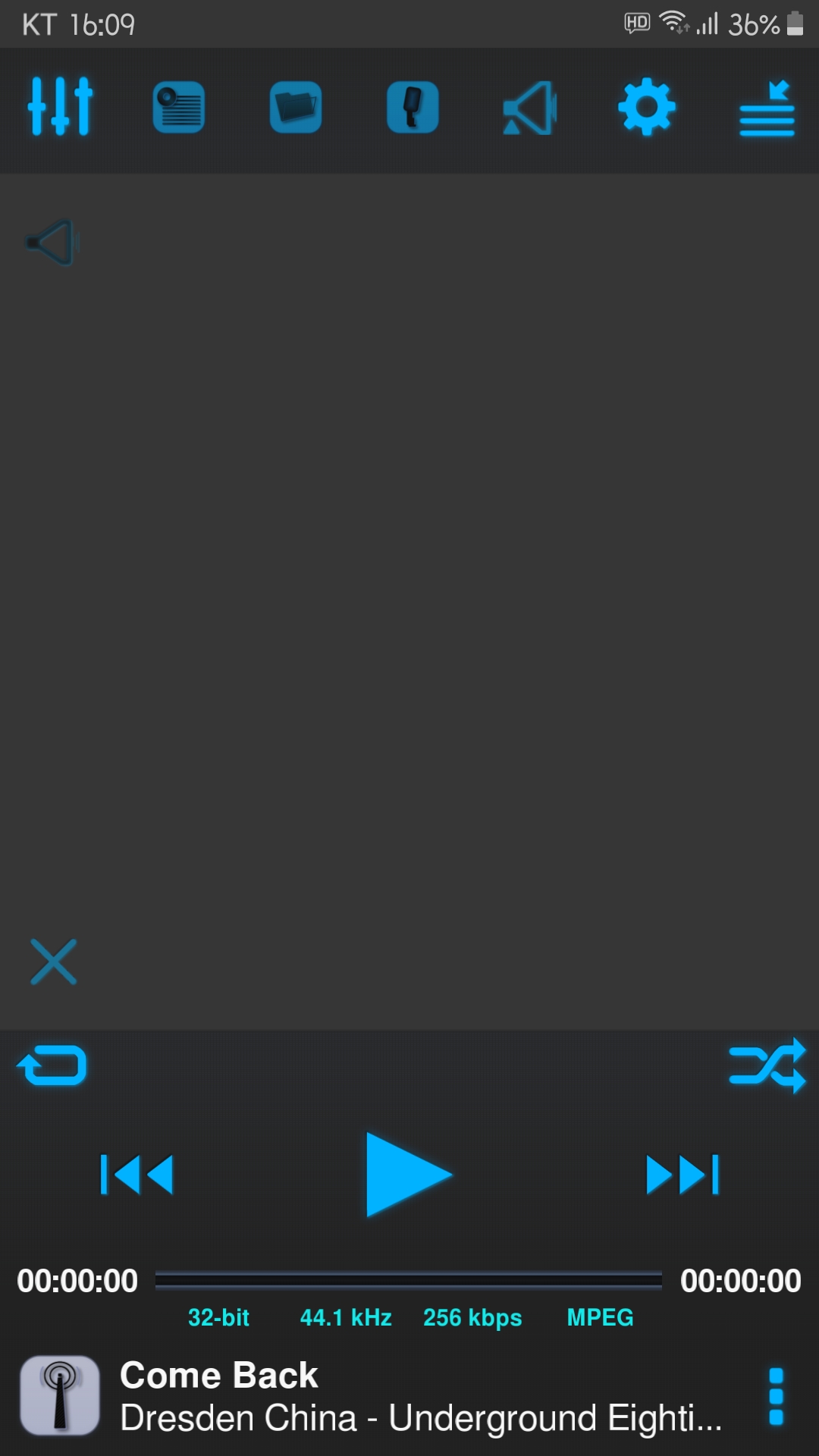Open the equalizer sliders panel

[x=60, y=108]
